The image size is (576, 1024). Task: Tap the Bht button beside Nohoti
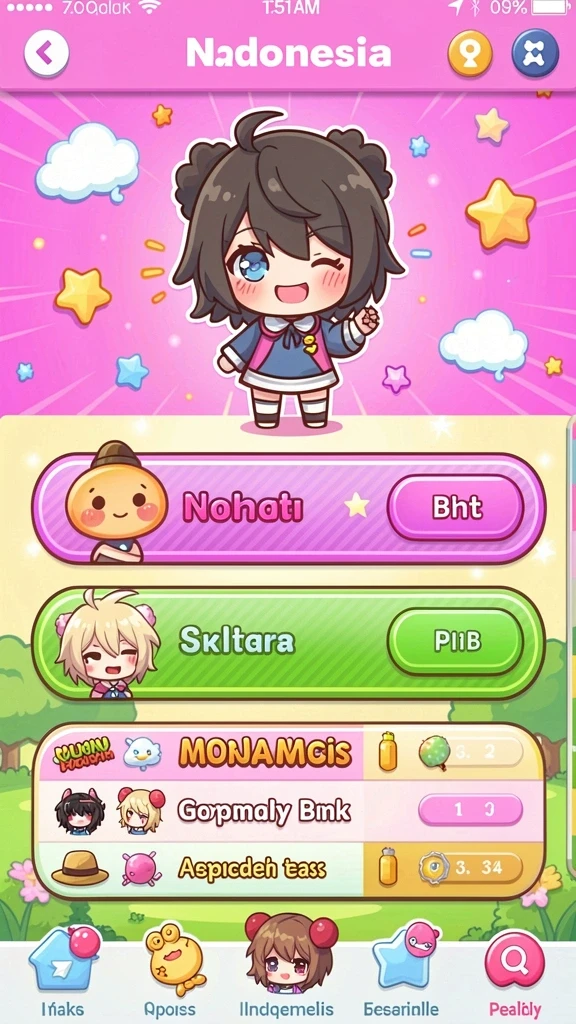click(456, 507)
